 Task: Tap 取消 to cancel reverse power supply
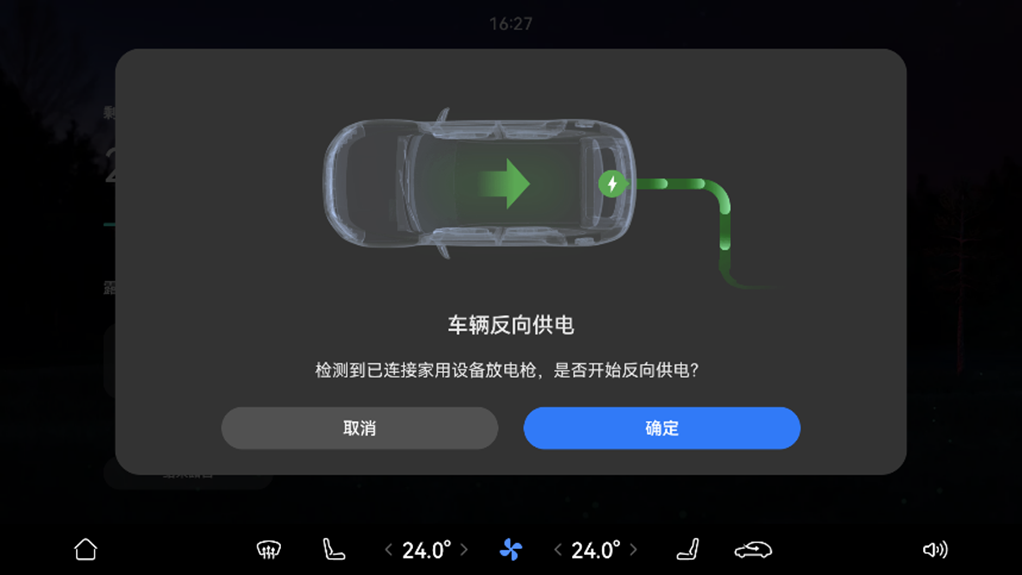[x=359, y=428]
